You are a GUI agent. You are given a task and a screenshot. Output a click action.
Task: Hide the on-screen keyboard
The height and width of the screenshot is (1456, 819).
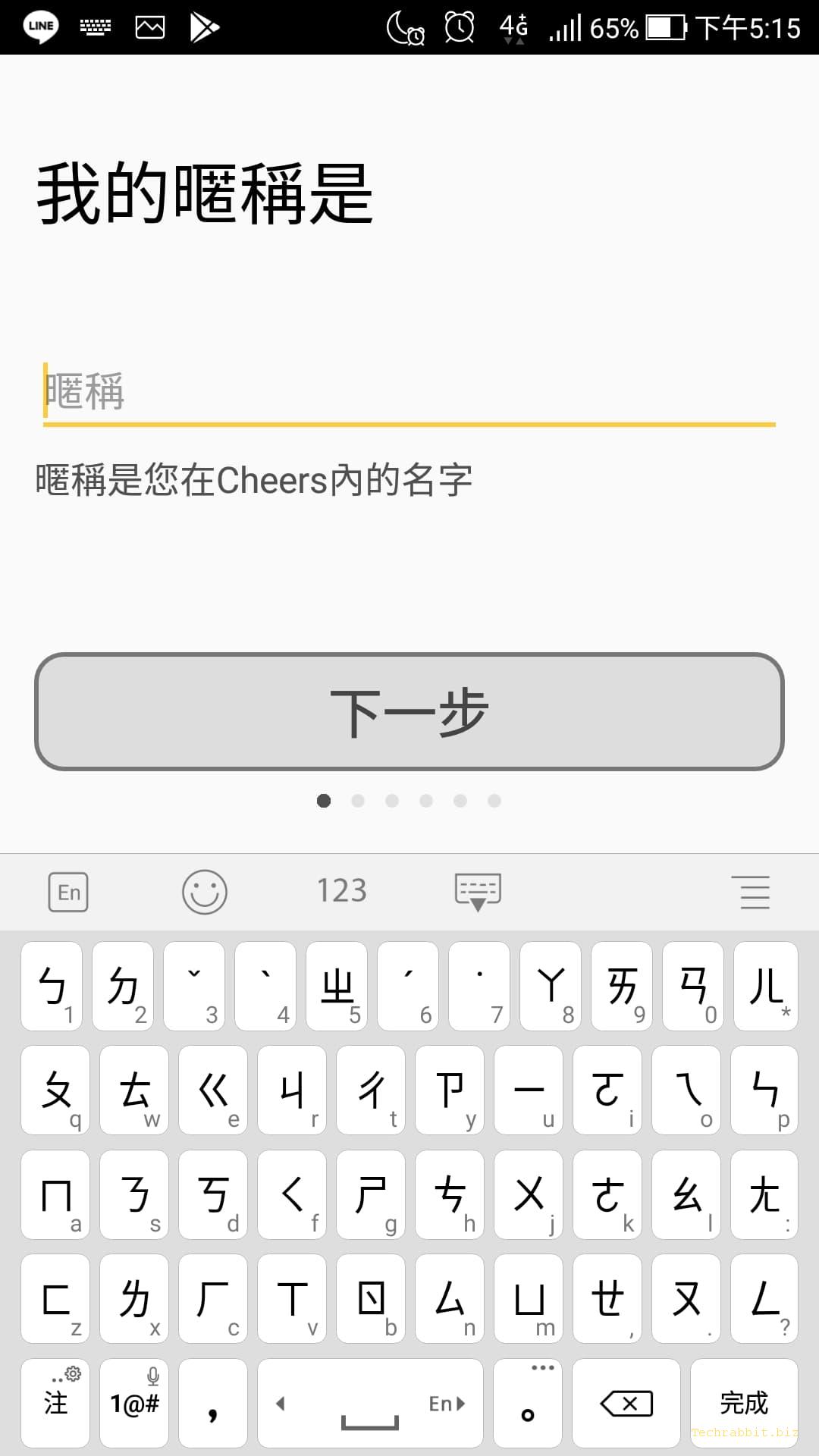coord(478,892)
